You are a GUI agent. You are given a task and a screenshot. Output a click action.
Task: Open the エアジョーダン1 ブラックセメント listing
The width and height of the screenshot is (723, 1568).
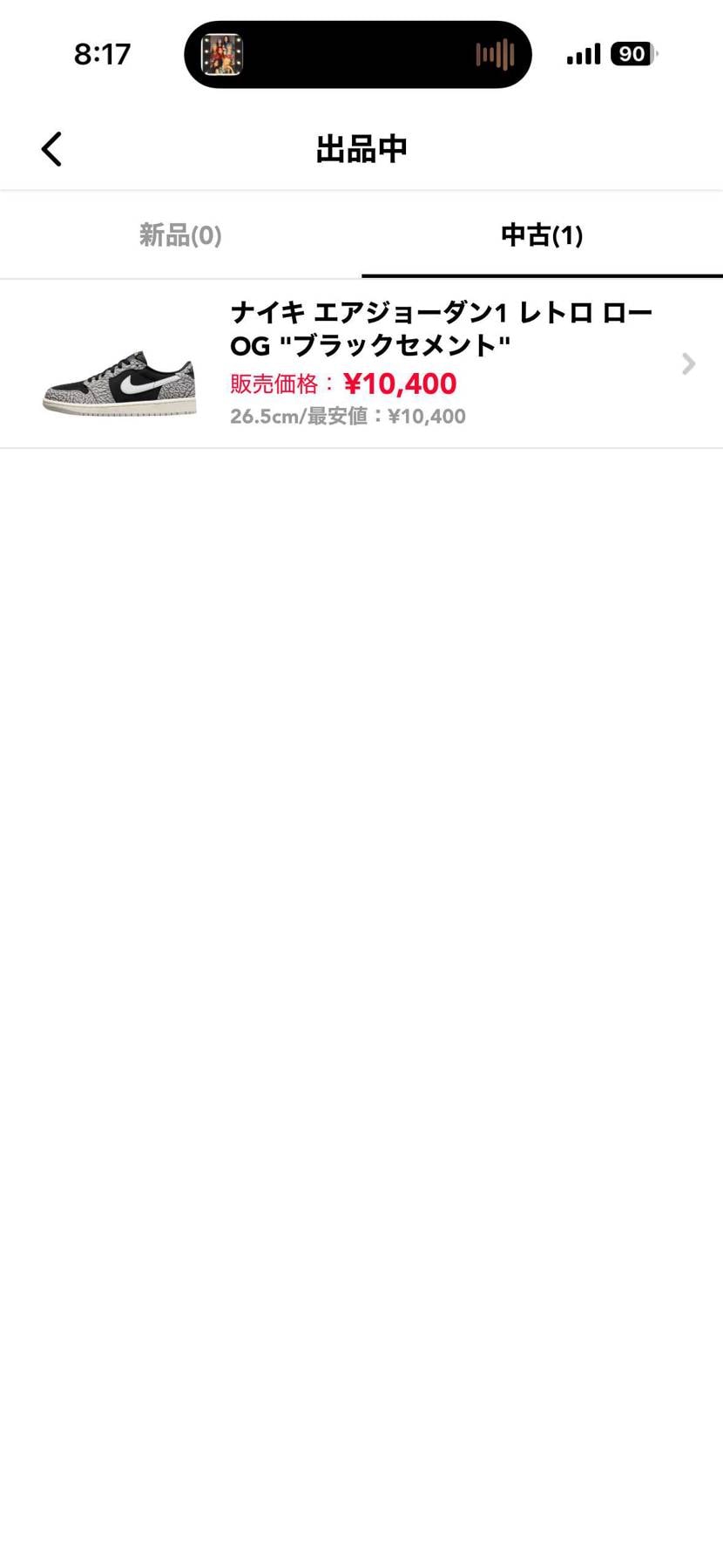(x=361, y=363)
